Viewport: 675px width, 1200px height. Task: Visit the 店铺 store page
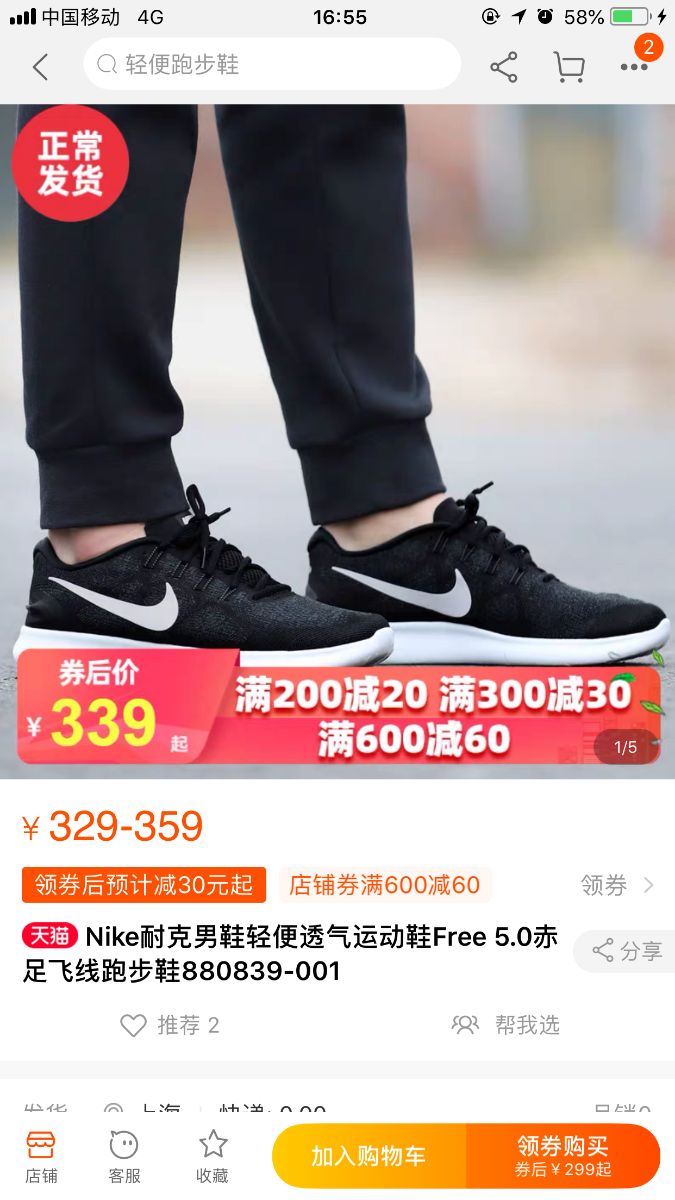click(x=41, y=1156)
